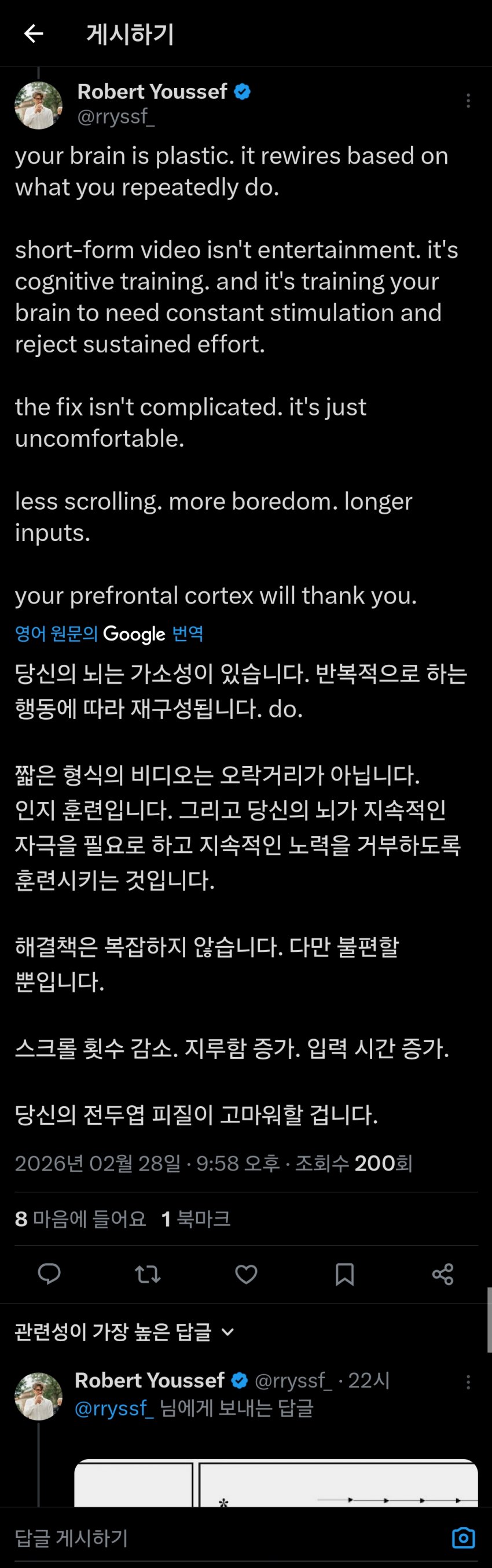This screenshot has height=1568, width=492.
Task: Share this post
Action: 443,1273
